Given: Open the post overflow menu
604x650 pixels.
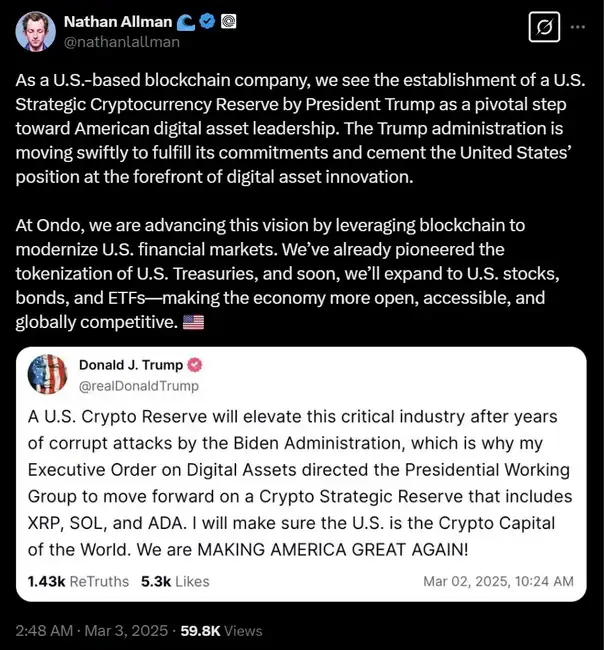Looking at the screenshot, I should pos(577,30).
